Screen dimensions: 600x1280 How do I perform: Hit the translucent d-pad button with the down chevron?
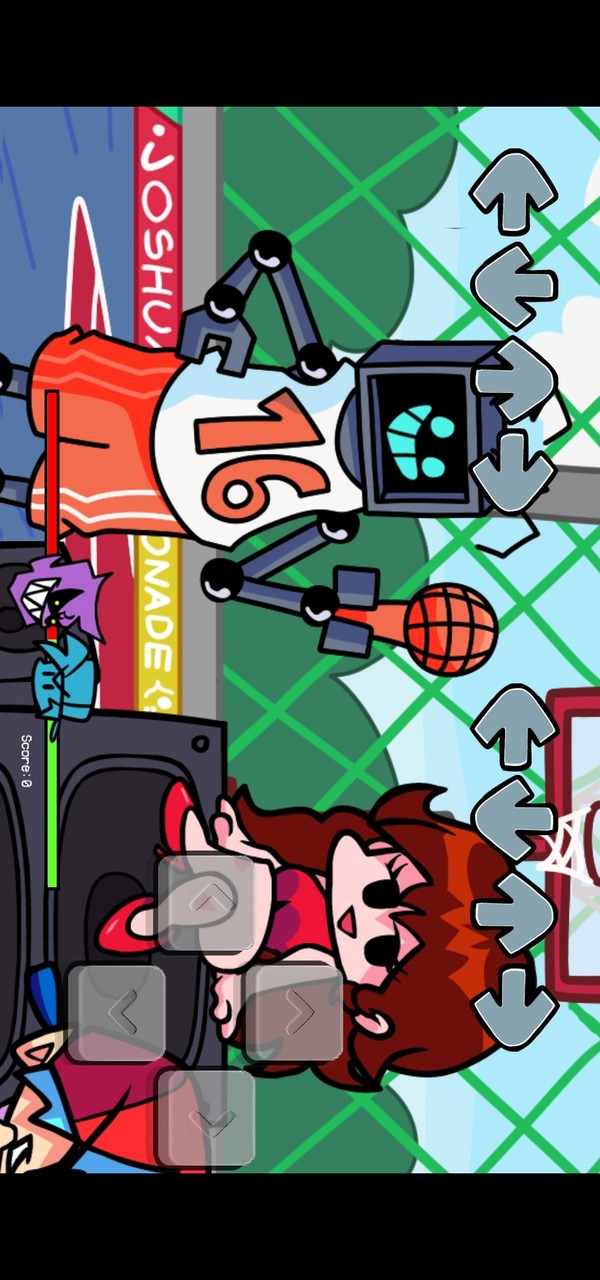point(206,1118)
